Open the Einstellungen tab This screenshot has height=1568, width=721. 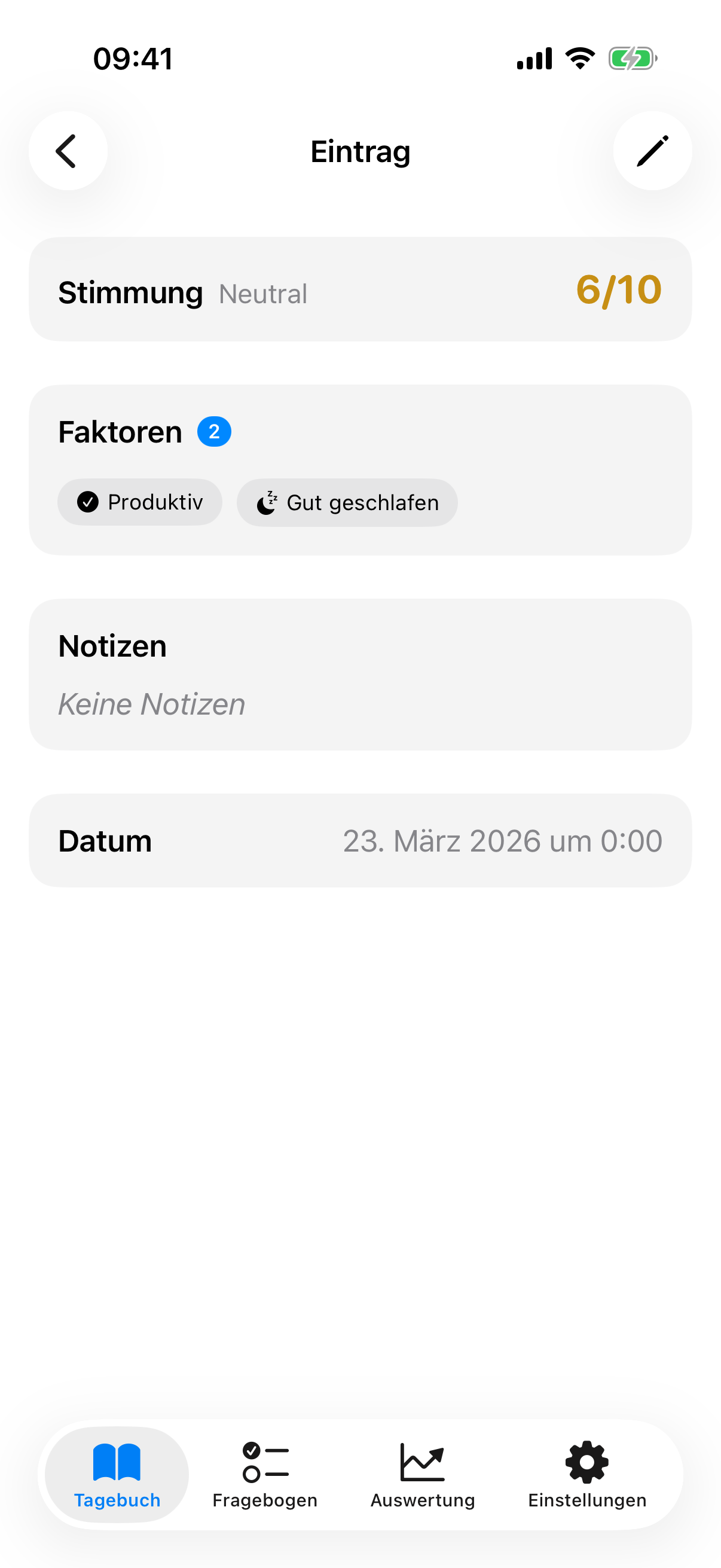586,1474
